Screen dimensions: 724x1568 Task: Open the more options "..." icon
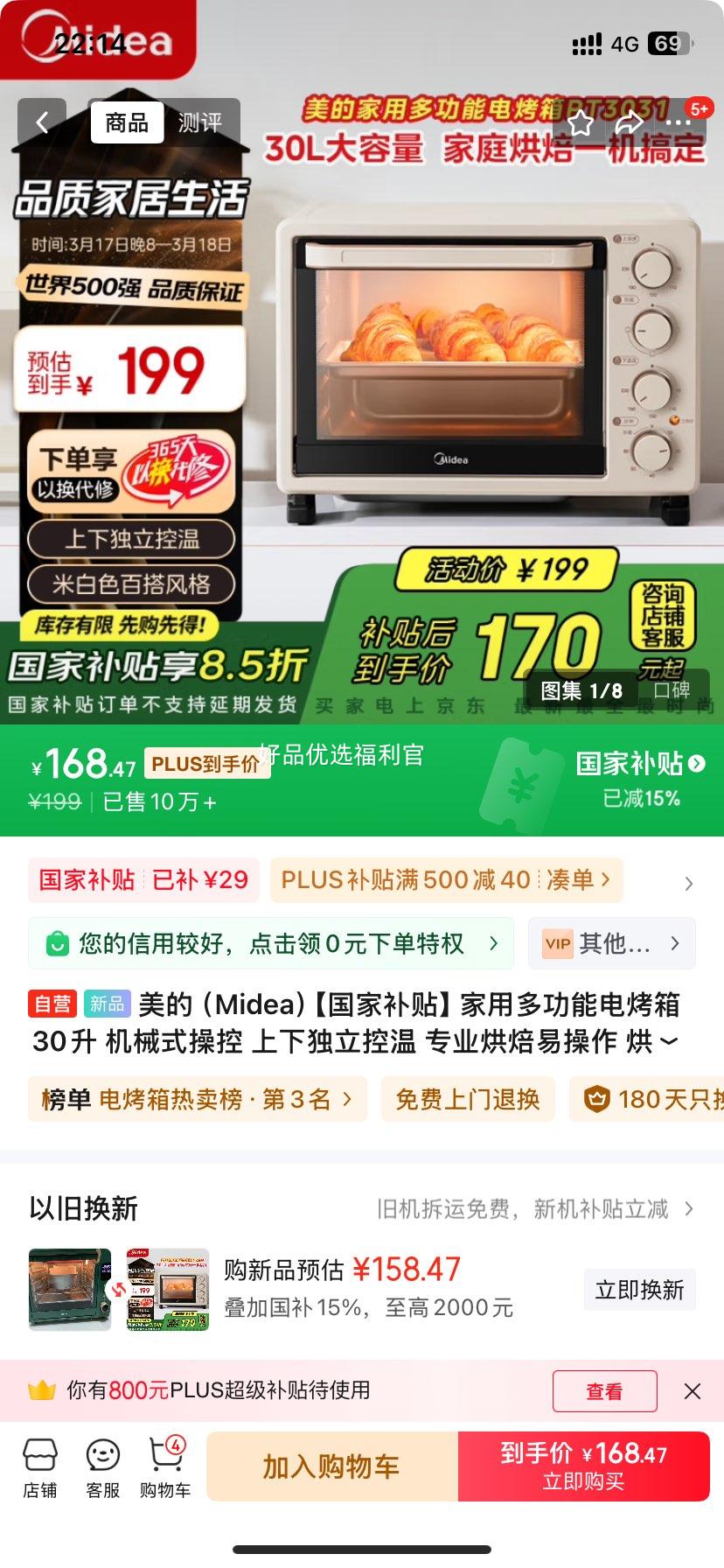point(679,122)
